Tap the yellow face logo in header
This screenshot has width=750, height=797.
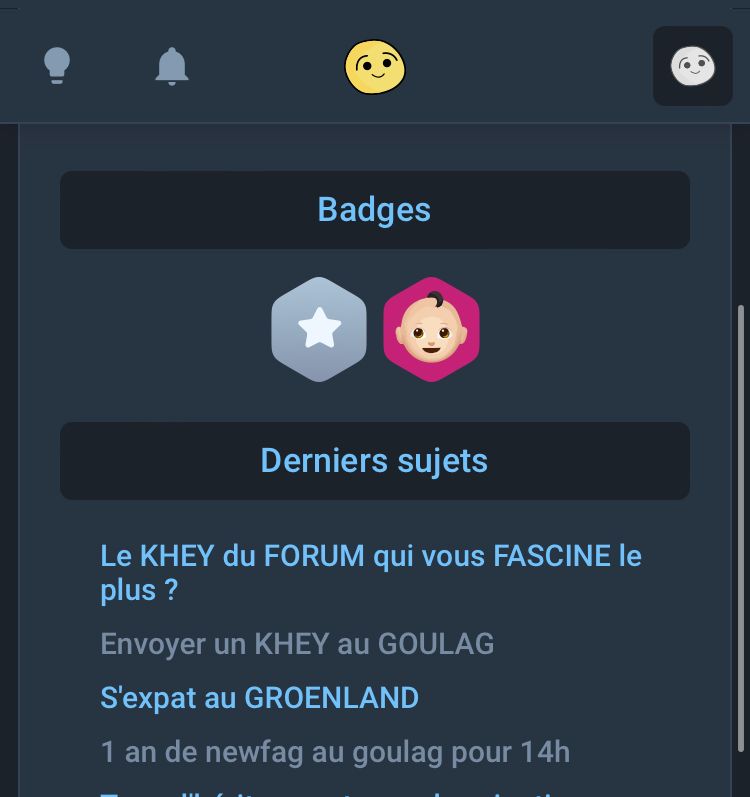[x=375, y=67]
